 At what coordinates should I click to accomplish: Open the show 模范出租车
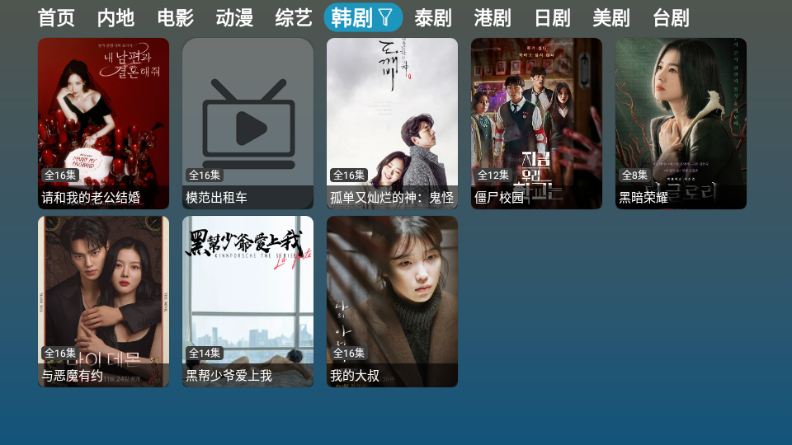coord(248,123)
